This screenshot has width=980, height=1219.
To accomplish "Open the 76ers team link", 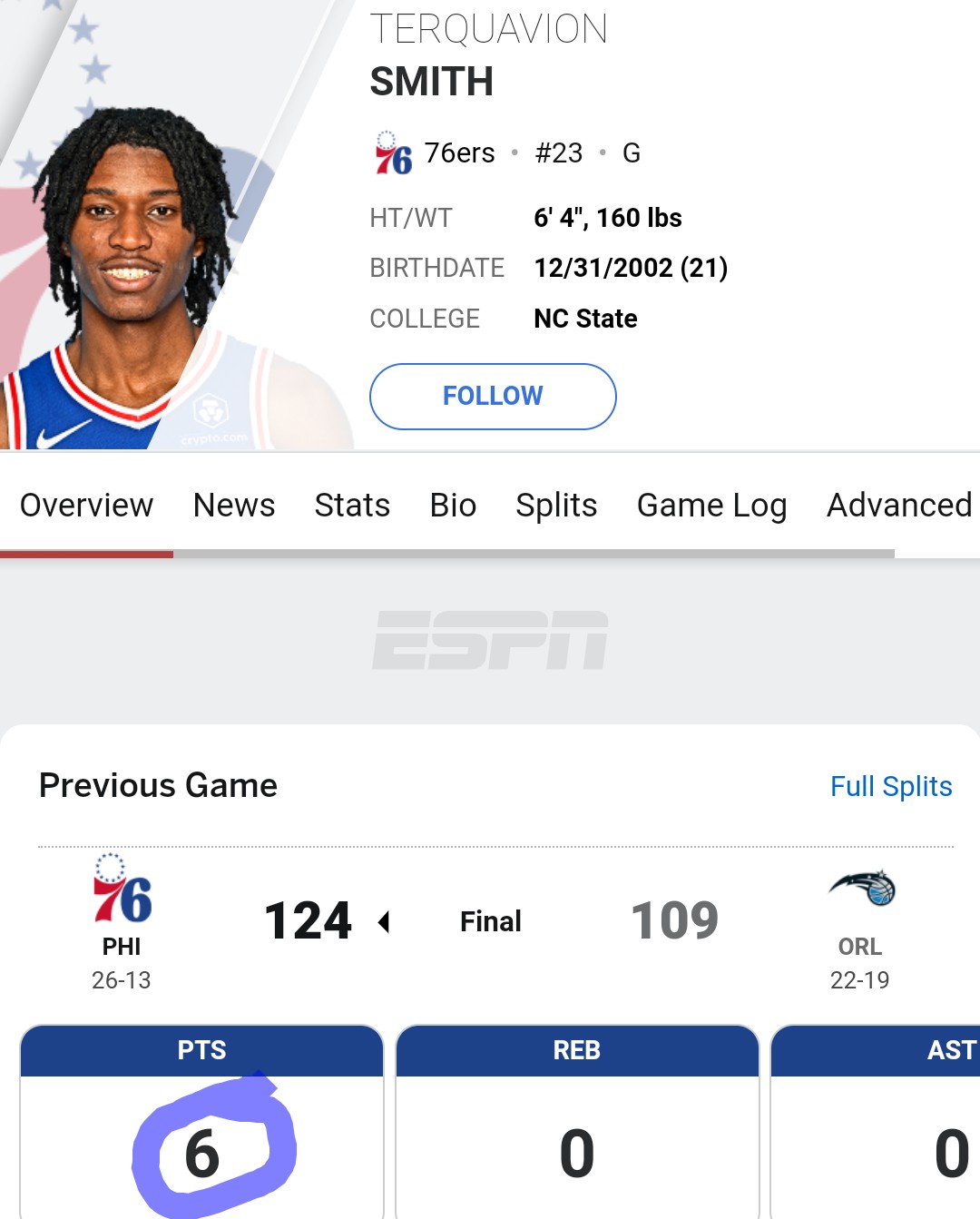I will click(x=459, y=153).
